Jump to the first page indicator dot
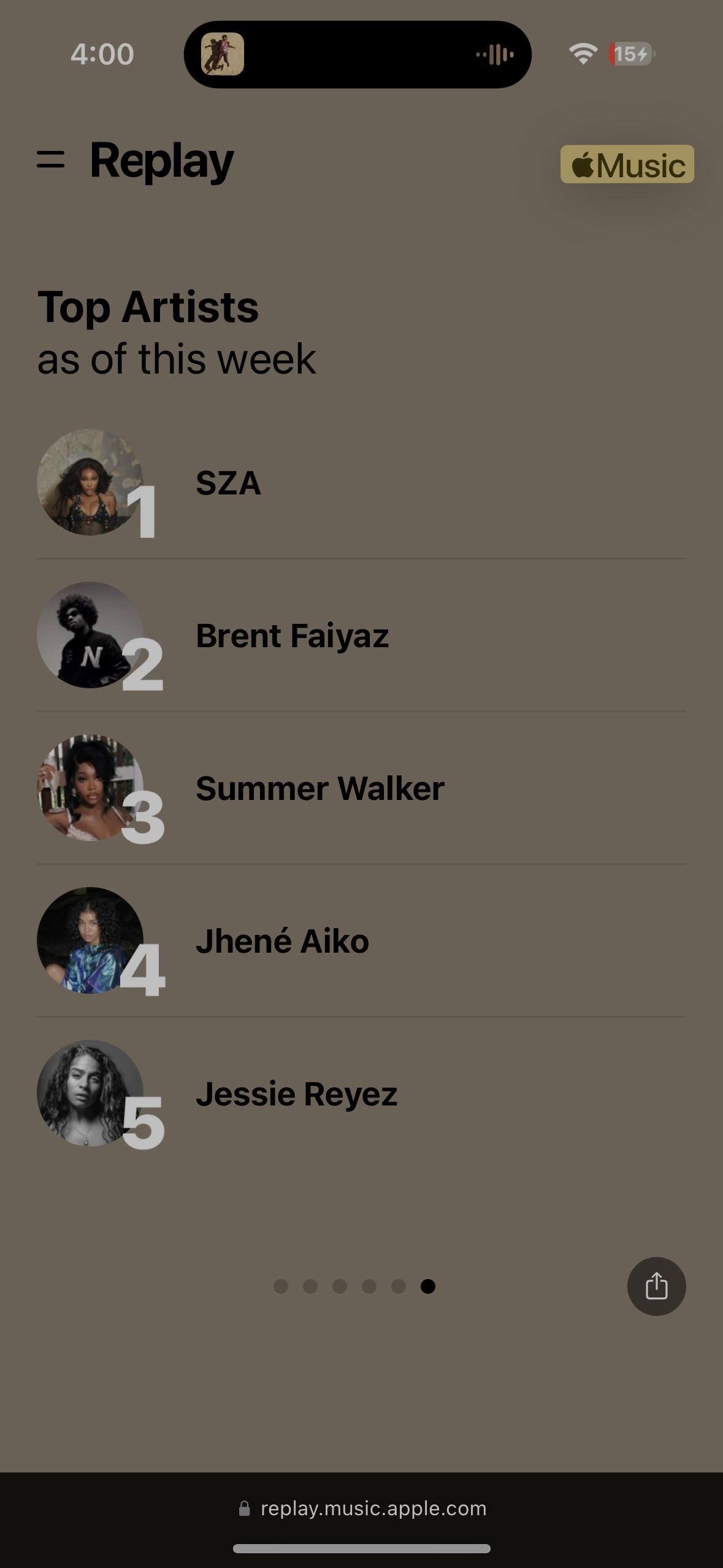 point(281,1286)
